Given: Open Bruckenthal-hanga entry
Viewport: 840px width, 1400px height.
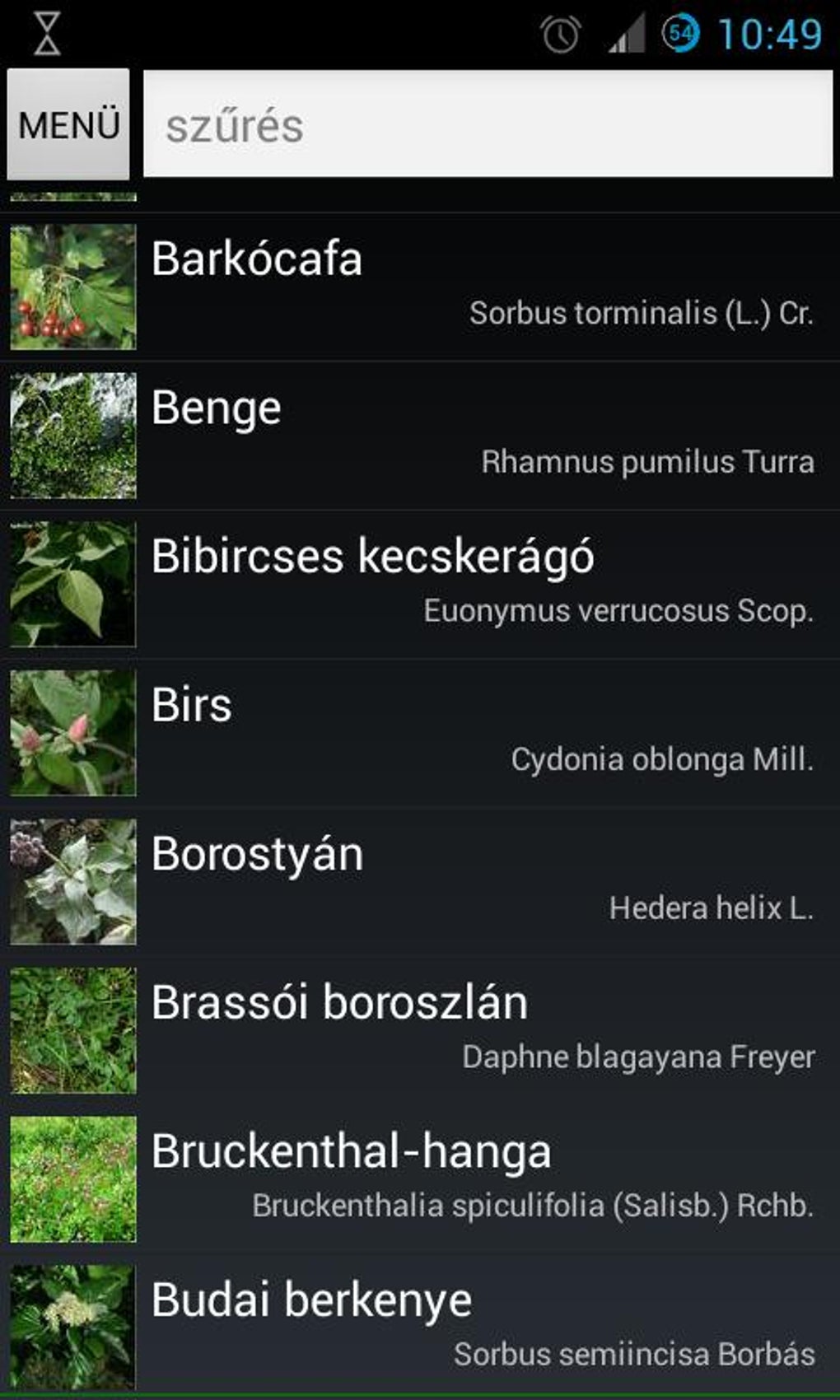Looking at the screenshot, I should coord(420,1179).
